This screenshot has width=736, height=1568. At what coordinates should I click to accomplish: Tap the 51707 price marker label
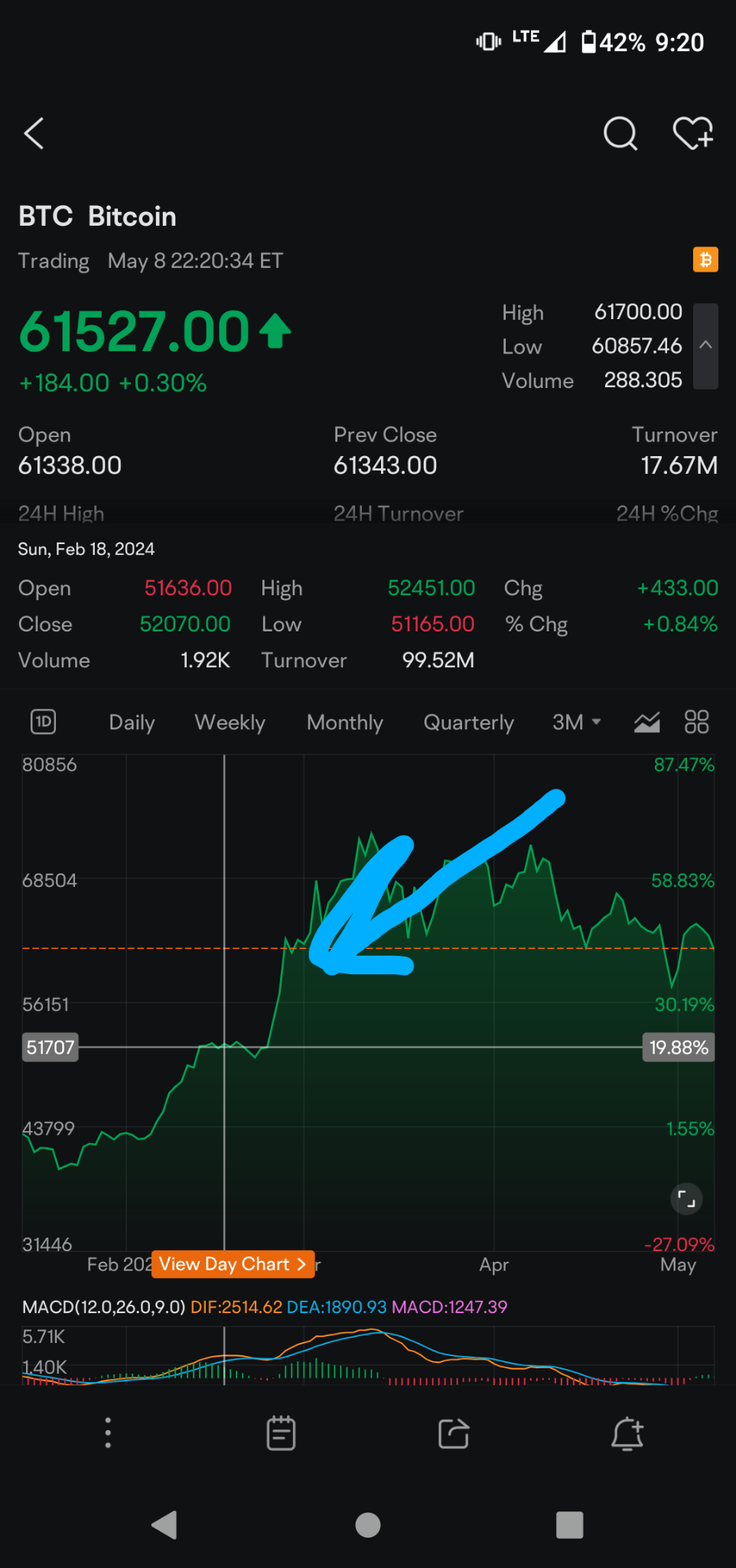50,1047
